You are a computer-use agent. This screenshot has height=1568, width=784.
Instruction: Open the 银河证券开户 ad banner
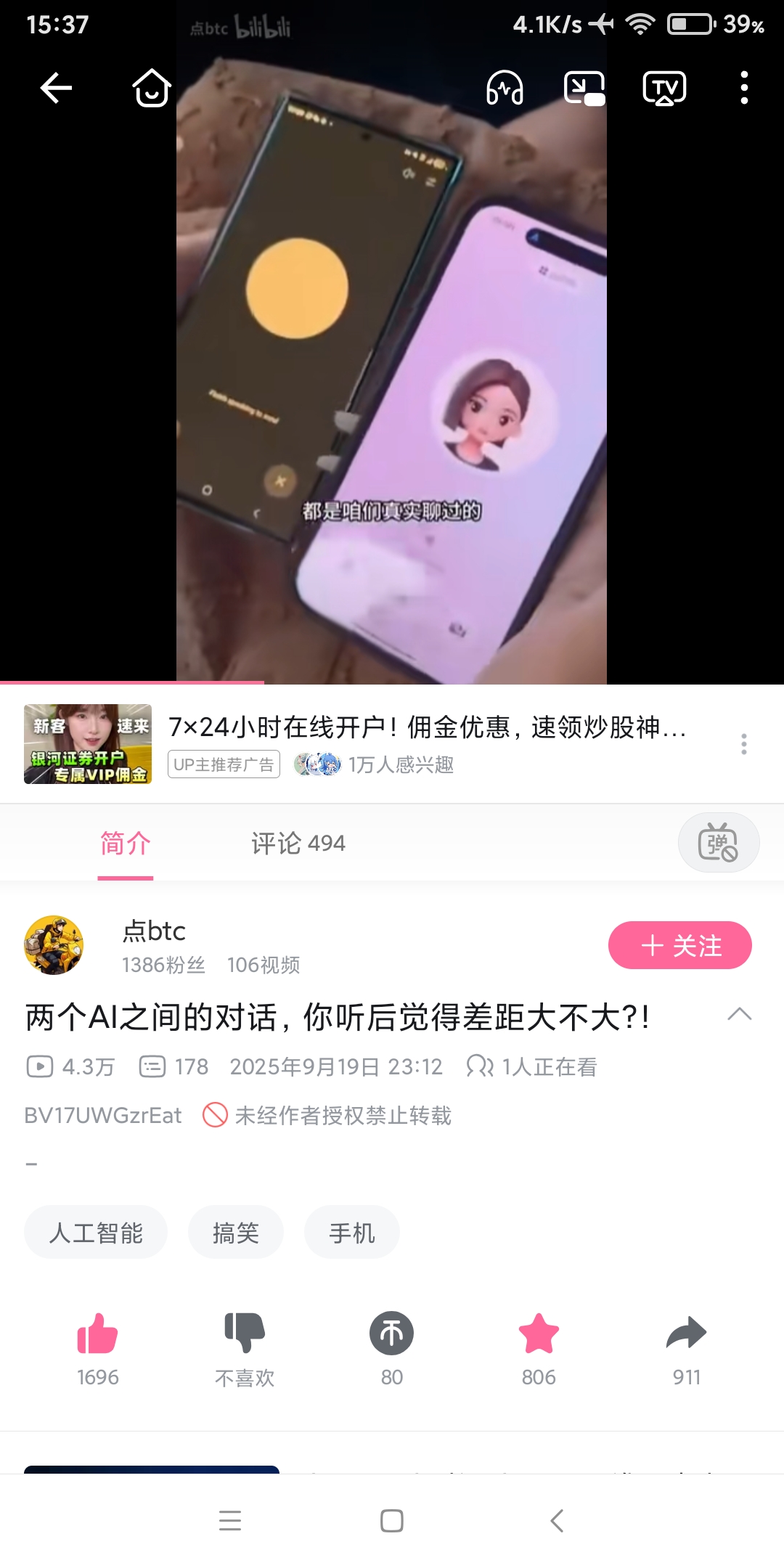point(88,744)
